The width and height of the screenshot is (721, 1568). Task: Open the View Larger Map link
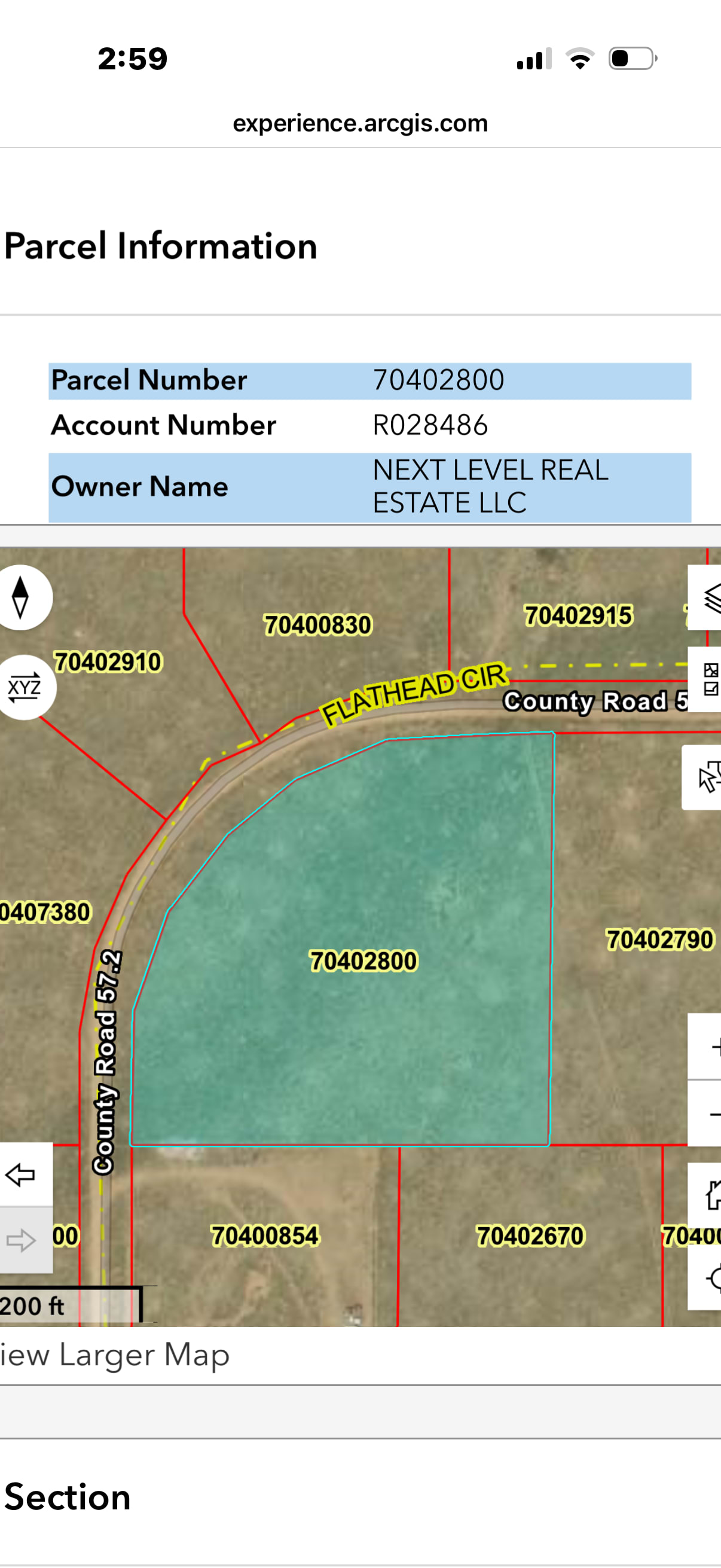pos(114,1355)
